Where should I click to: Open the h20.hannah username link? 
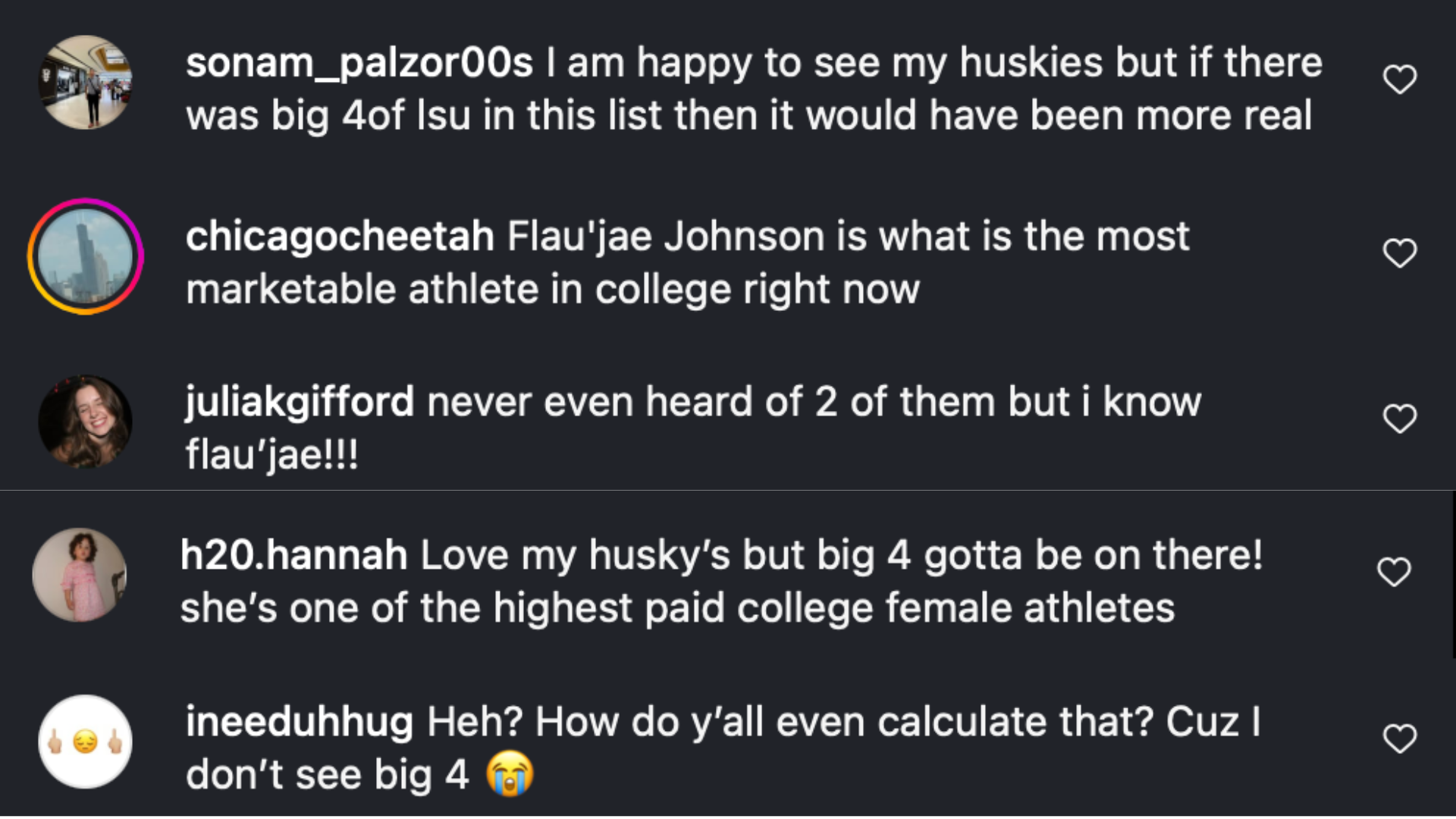coord(294,555)
